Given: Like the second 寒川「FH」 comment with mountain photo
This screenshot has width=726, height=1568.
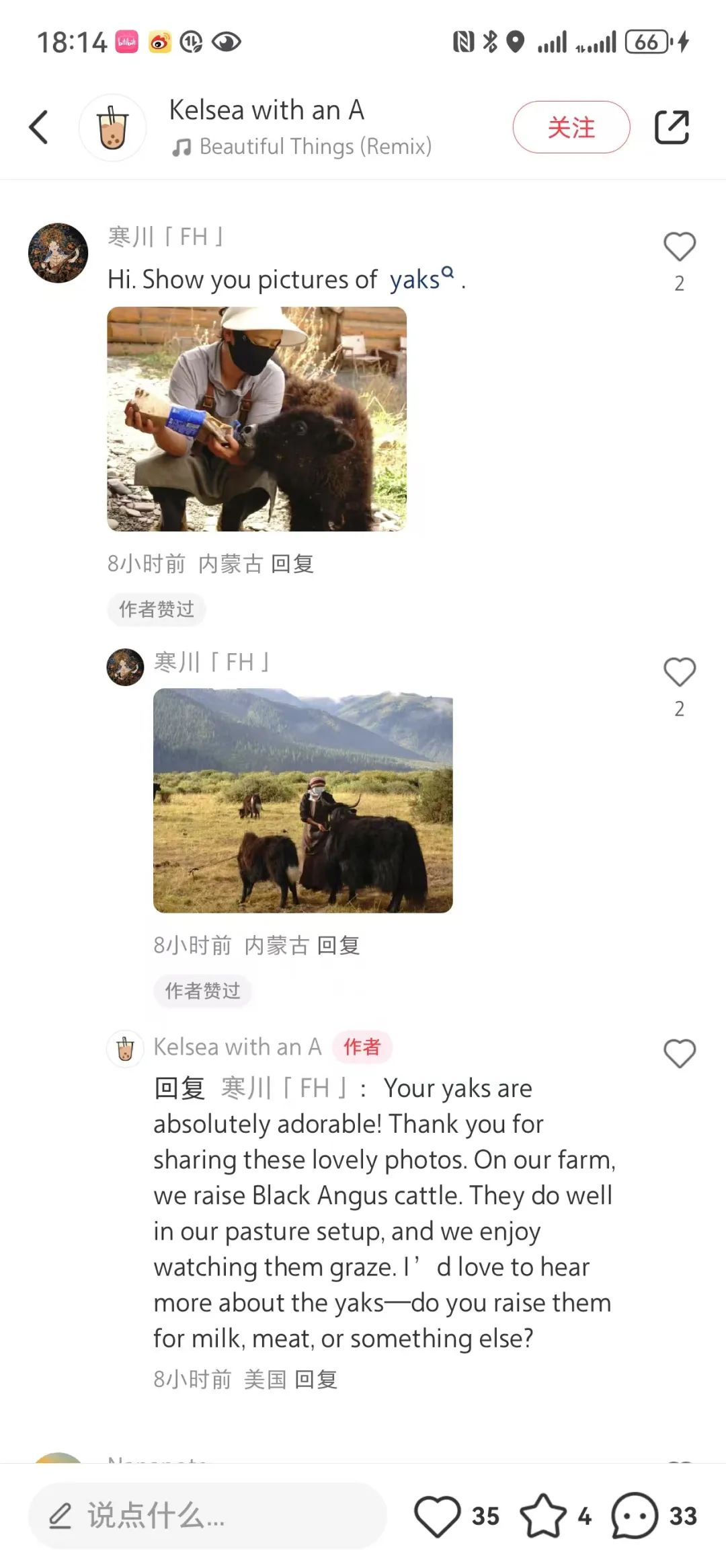Looking at the screenshot, I should (x=679, y=671).
